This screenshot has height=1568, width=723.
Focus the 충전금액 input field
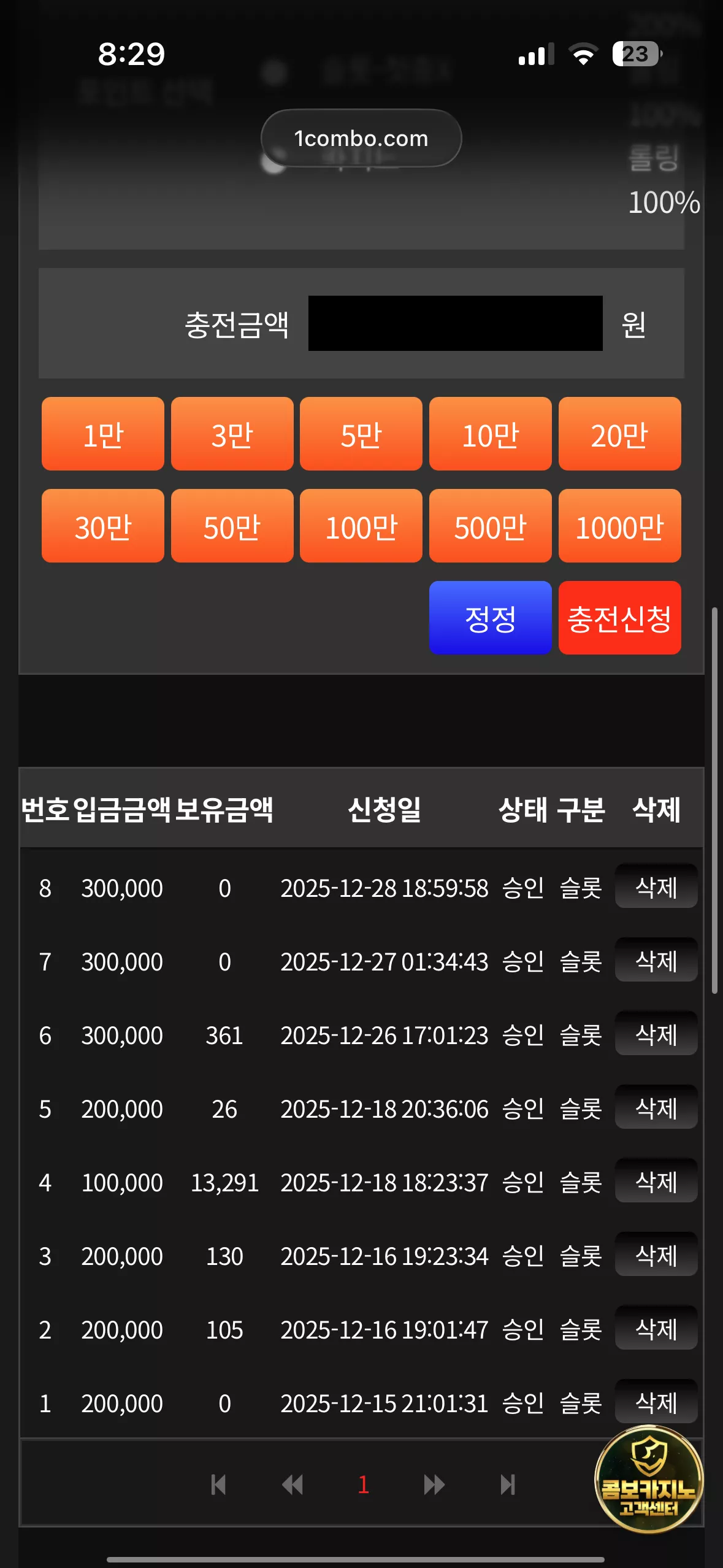pos(455,323)
